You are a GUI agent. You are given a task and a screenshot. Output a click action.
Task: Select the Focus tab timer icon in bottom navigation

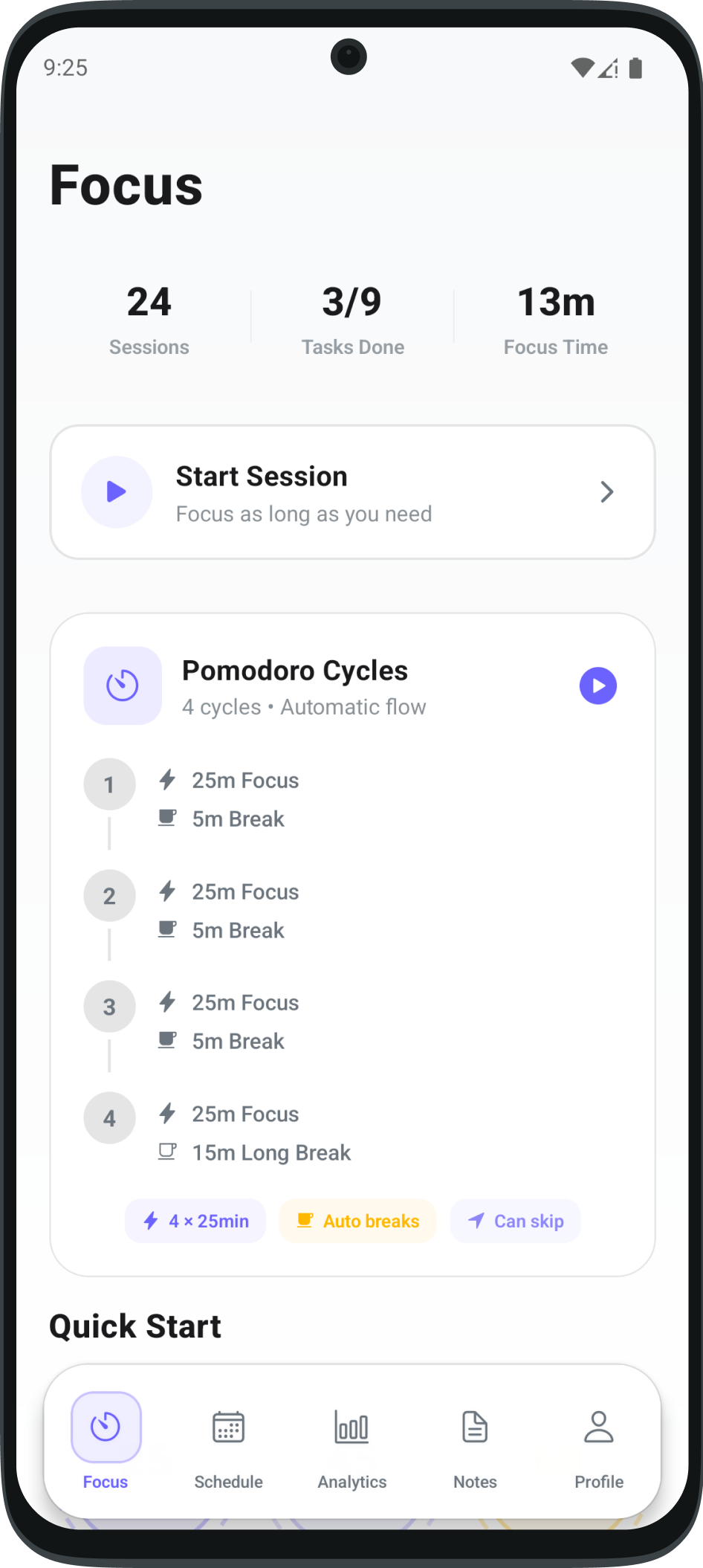(x=105, y=1426)
